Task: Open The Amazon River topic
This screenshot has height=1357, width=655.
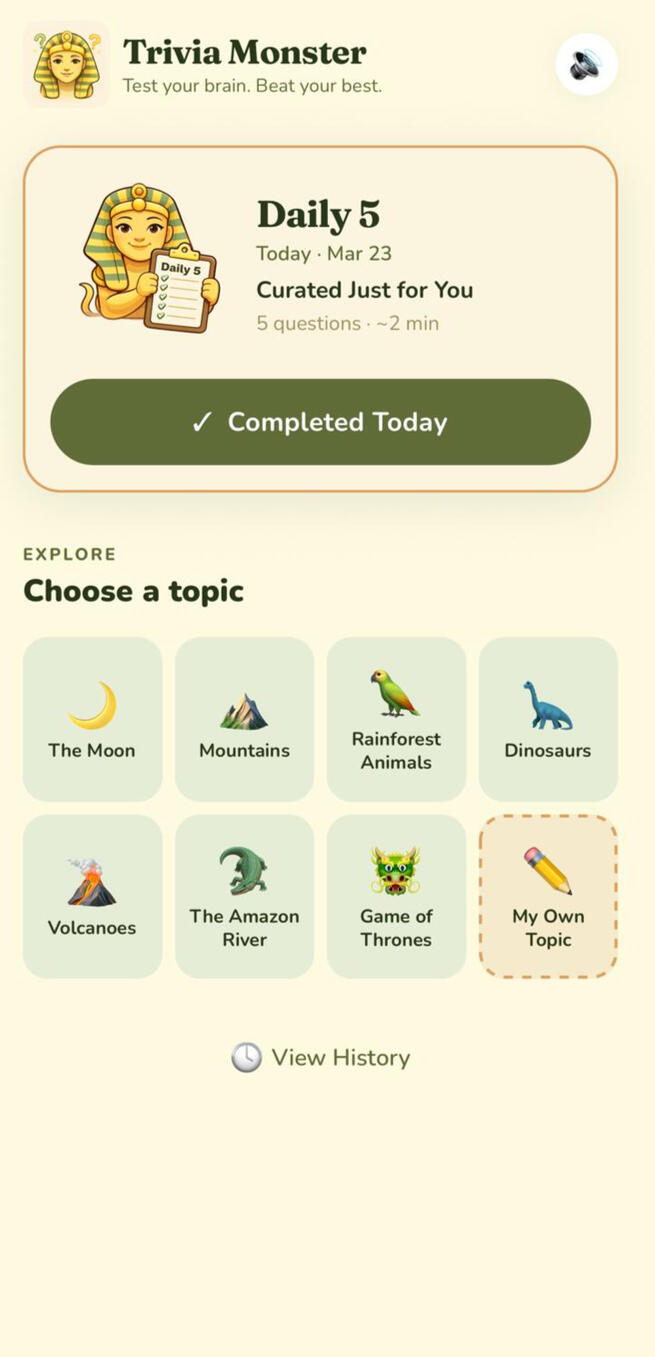Action: point(244,896)
